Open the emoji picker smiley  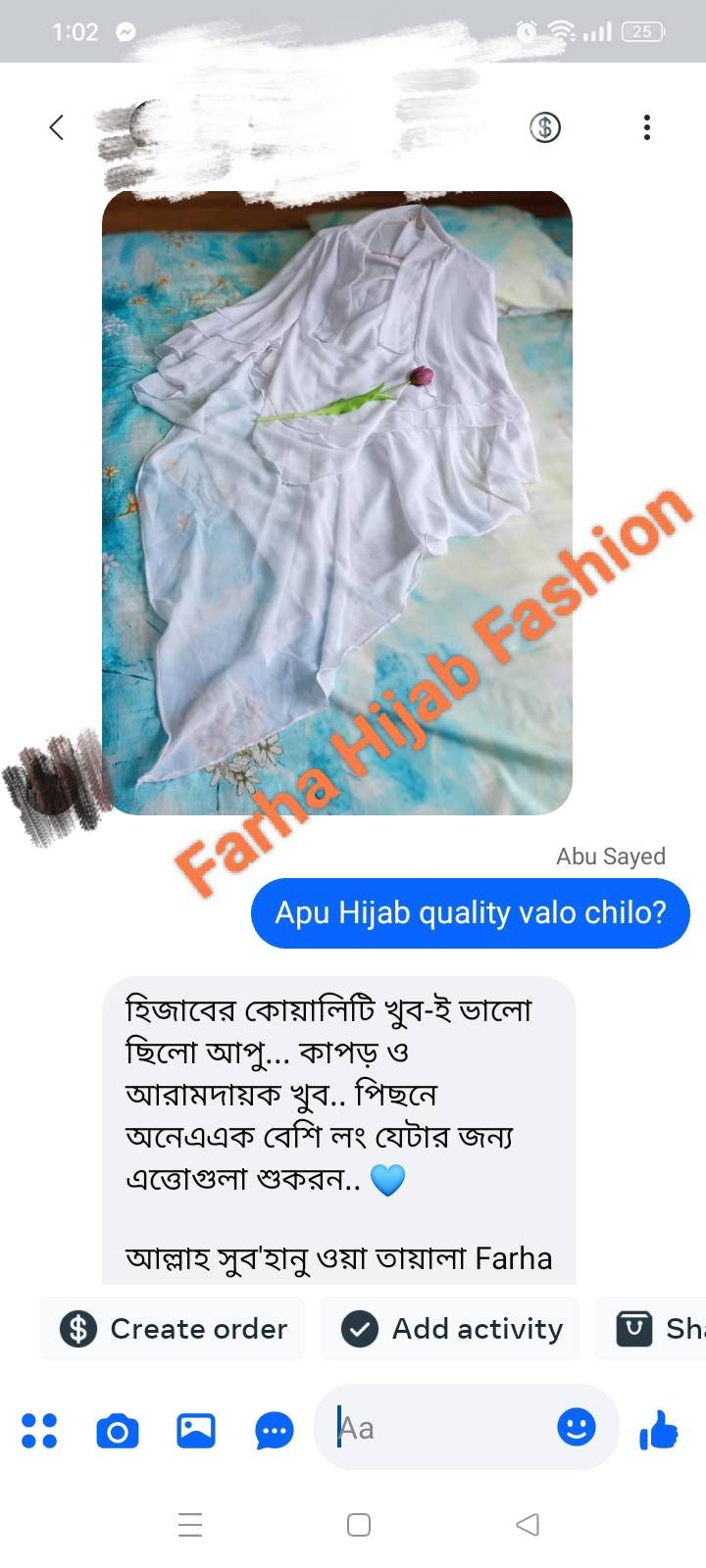(577, 1427)
